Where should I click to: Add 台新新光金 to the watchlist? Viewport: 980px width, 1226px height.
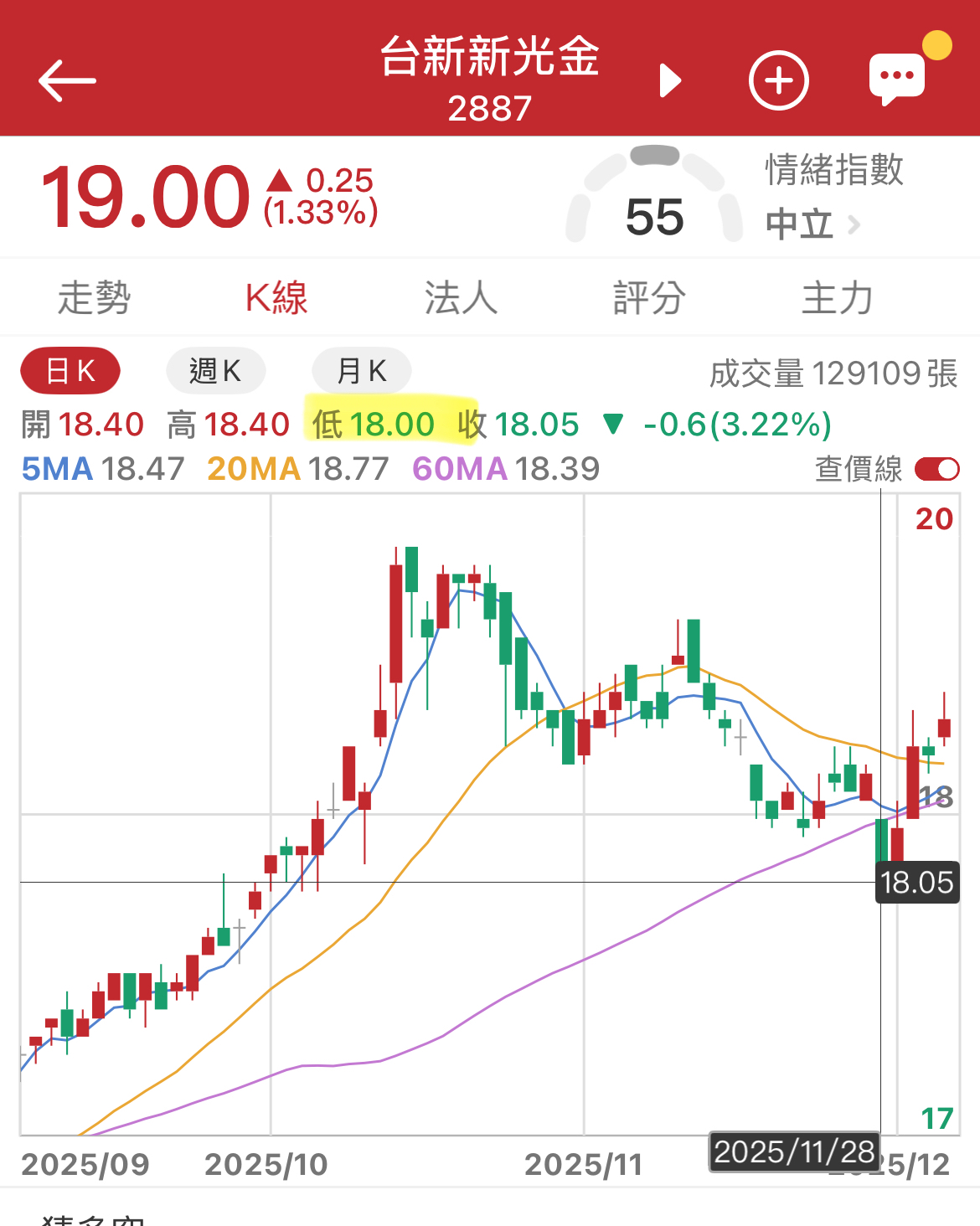point(778,80)
